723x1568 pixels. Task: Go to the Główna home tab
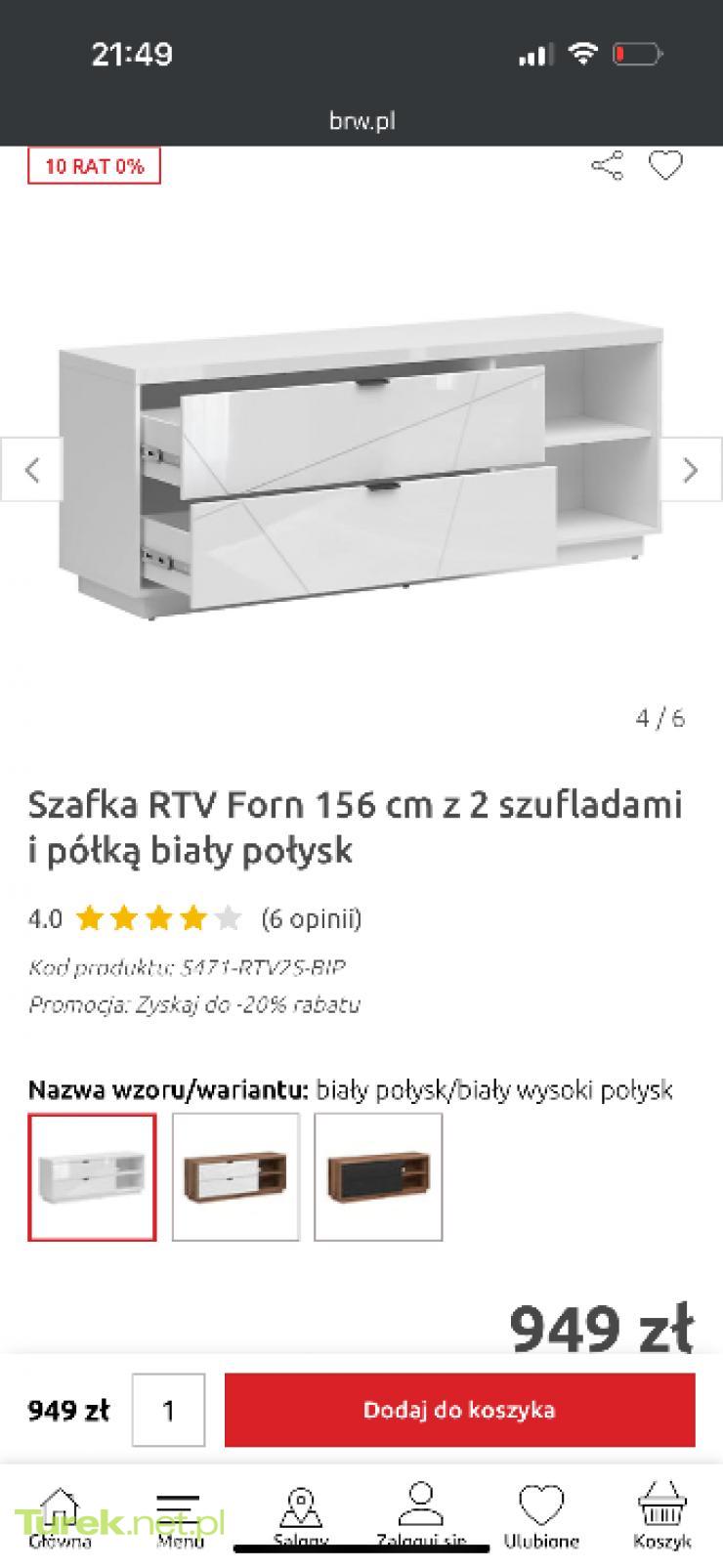tap(60, 1517)
